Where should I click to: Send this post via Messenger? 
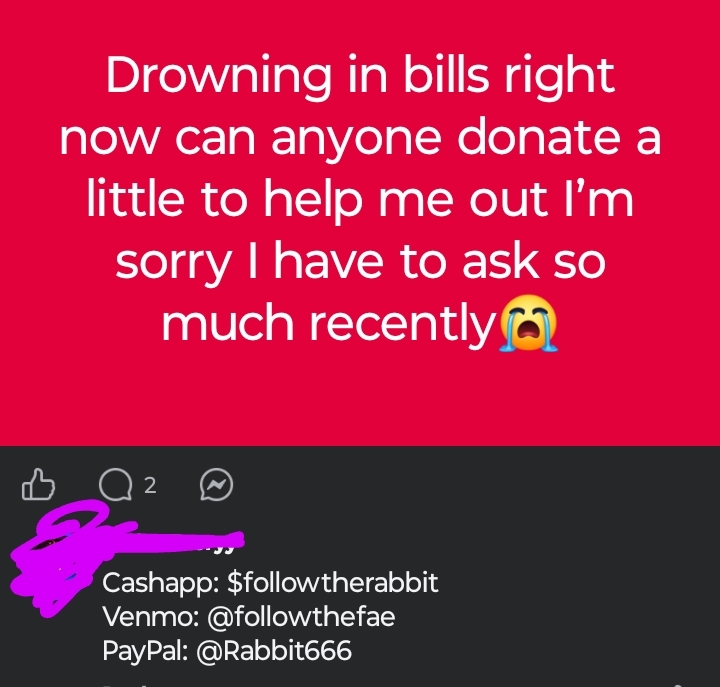pyautogui.click(x=216, y=486)
